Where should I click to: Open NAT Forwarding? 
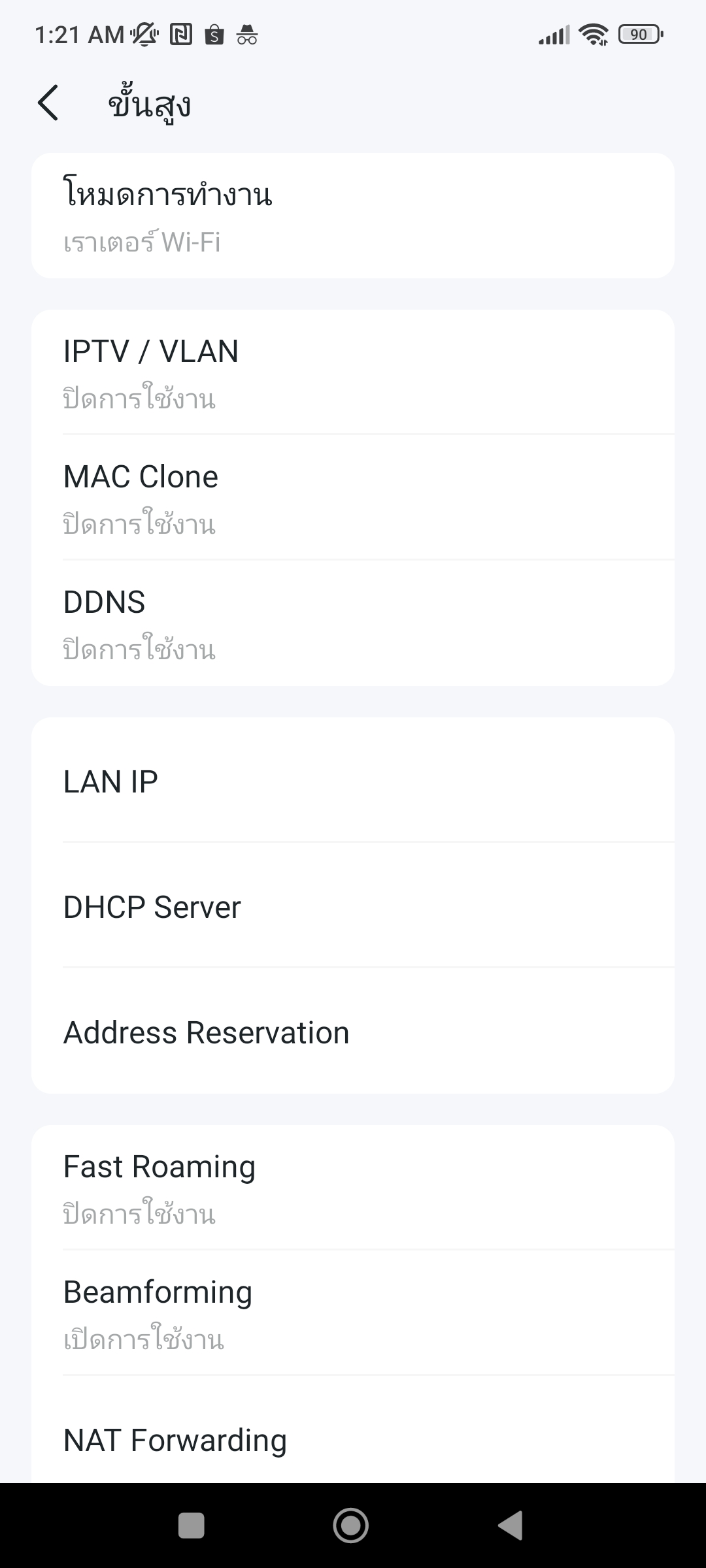coord(353,1429)
